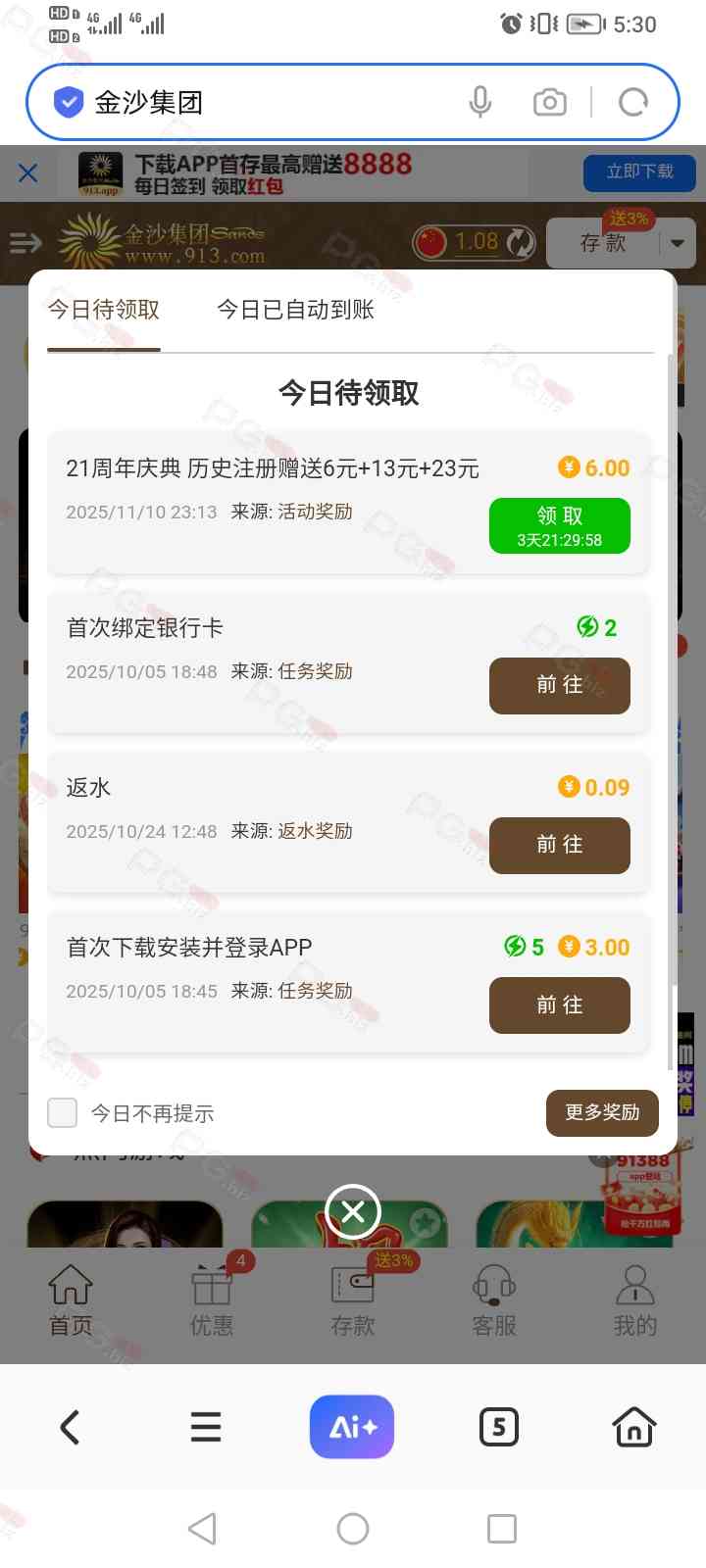Screen dimensions: 706x1568
Task: Check the 今日不再提示 checkbox
Action: tap(63, 1112)
